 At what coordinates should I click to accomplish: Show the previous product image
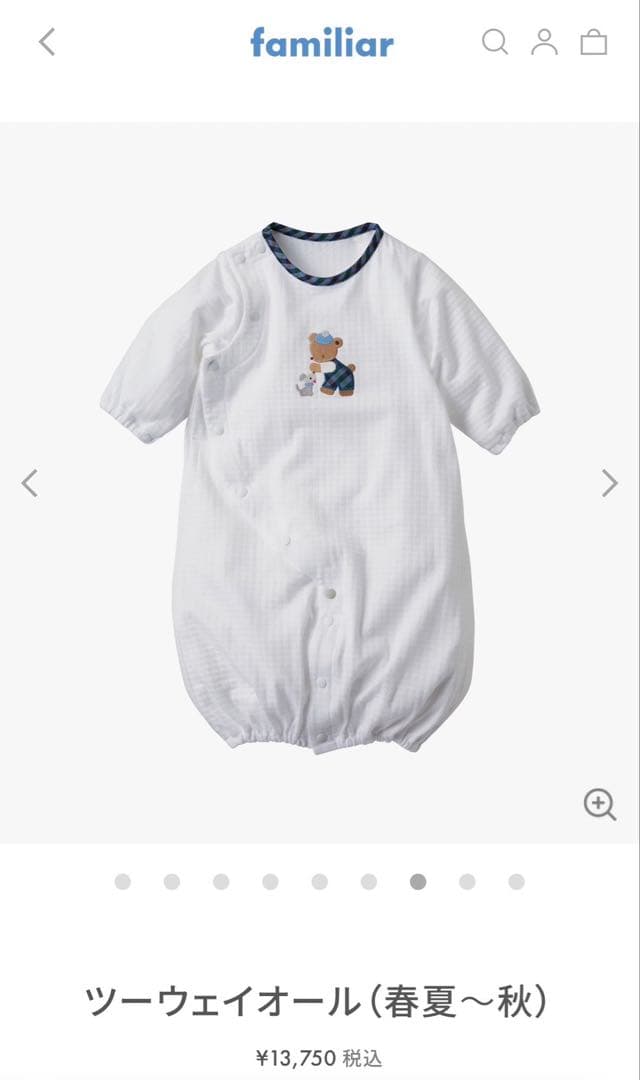30,483
